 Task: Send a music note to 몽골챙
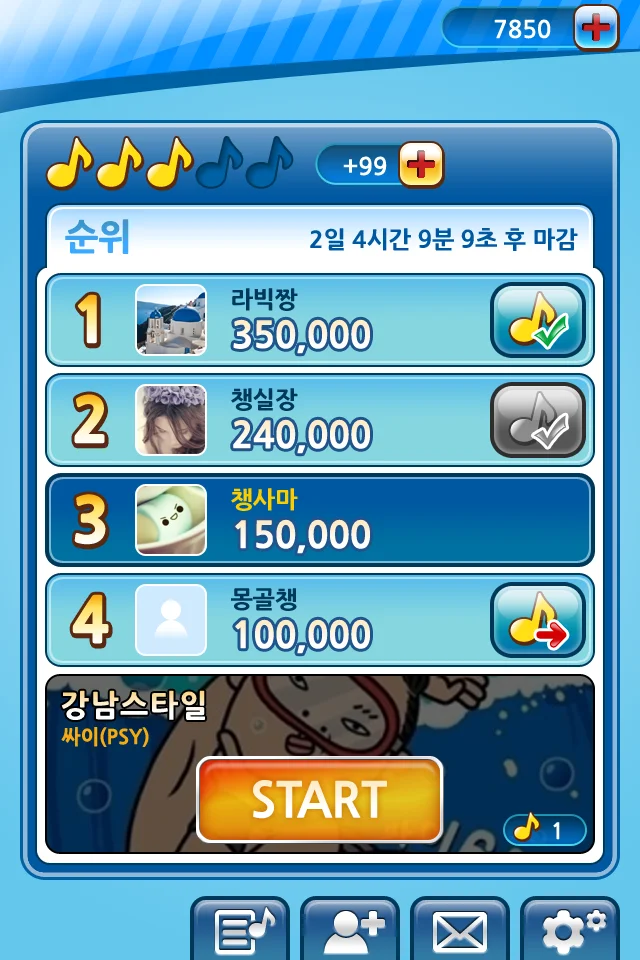(537, 620)
